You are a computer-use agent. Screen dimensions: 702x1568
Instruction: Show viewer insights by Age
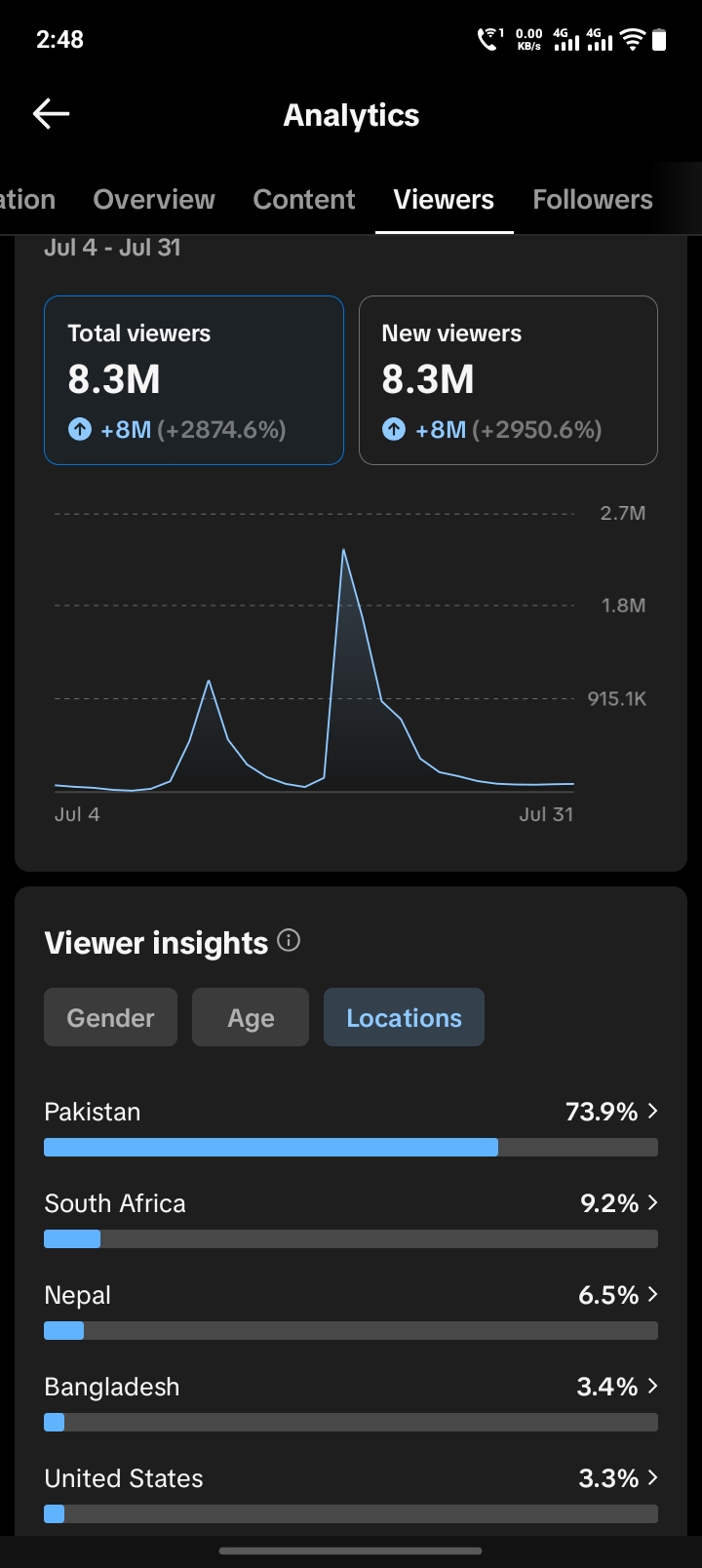[251, 1017]
